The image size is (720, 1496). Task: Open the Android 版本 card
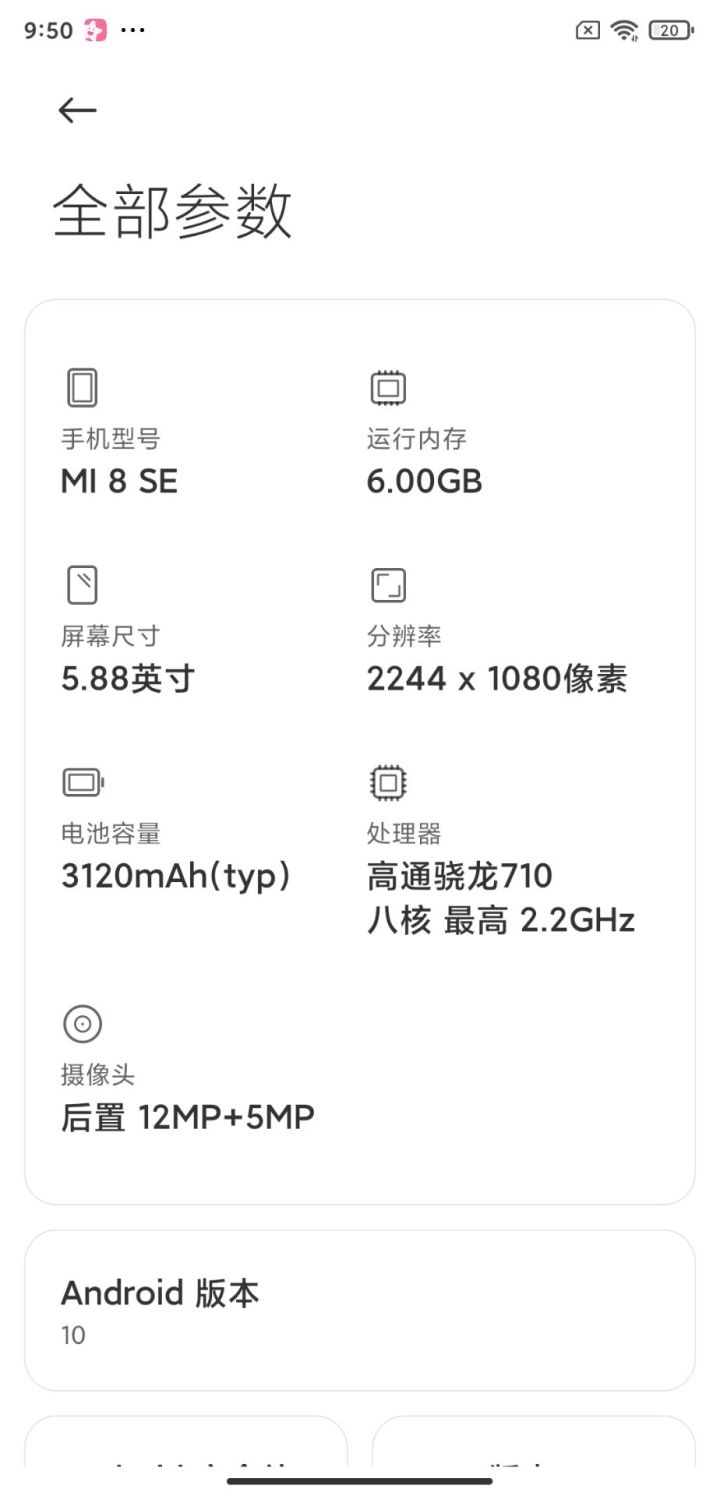click(360, 1308)
